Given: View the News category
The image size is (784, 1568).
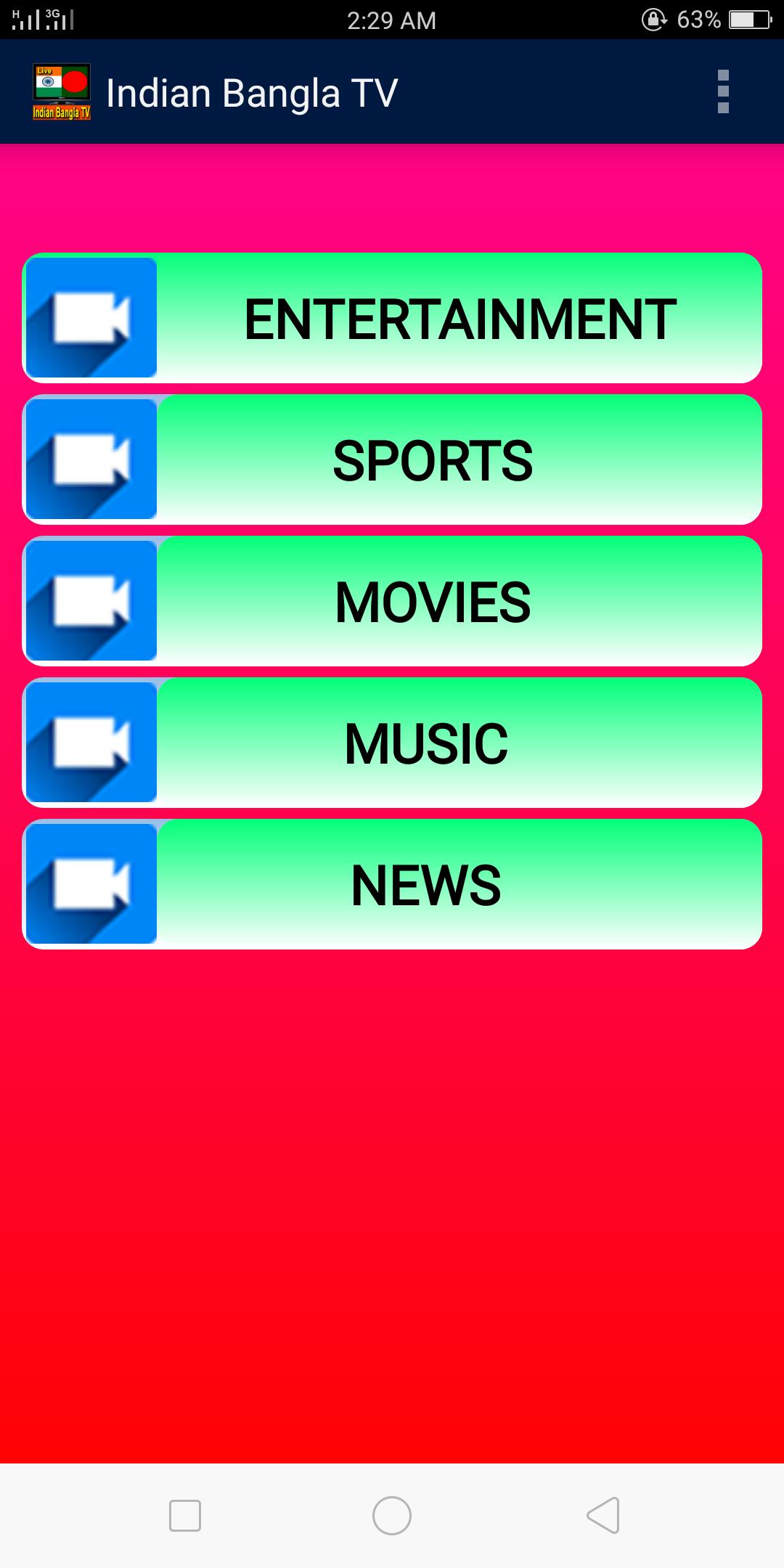Looking at the screenshot, I should click(392, 884).
